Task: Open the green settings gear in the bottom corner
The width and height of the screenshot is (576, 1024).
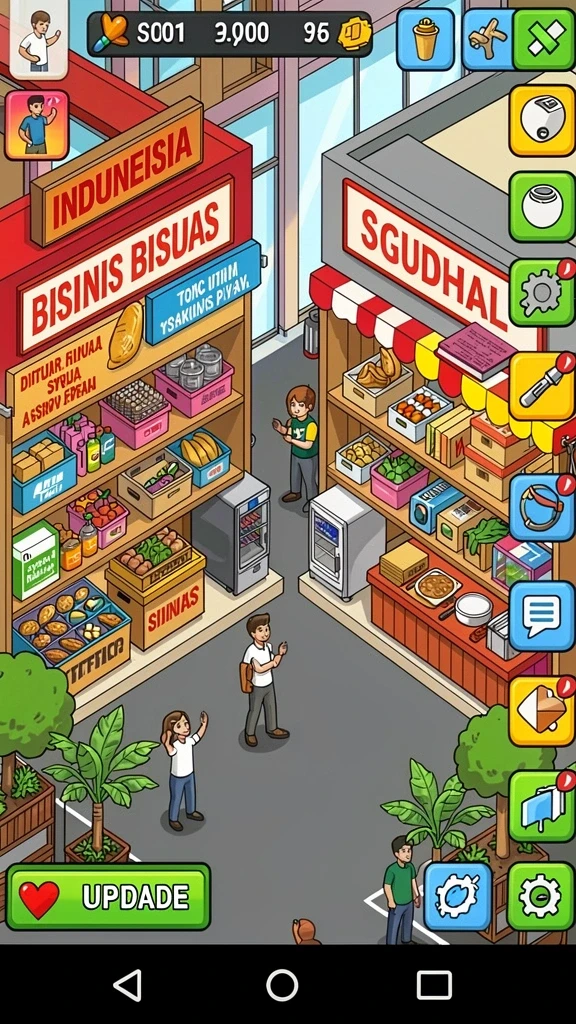Action: coord(541,896)
